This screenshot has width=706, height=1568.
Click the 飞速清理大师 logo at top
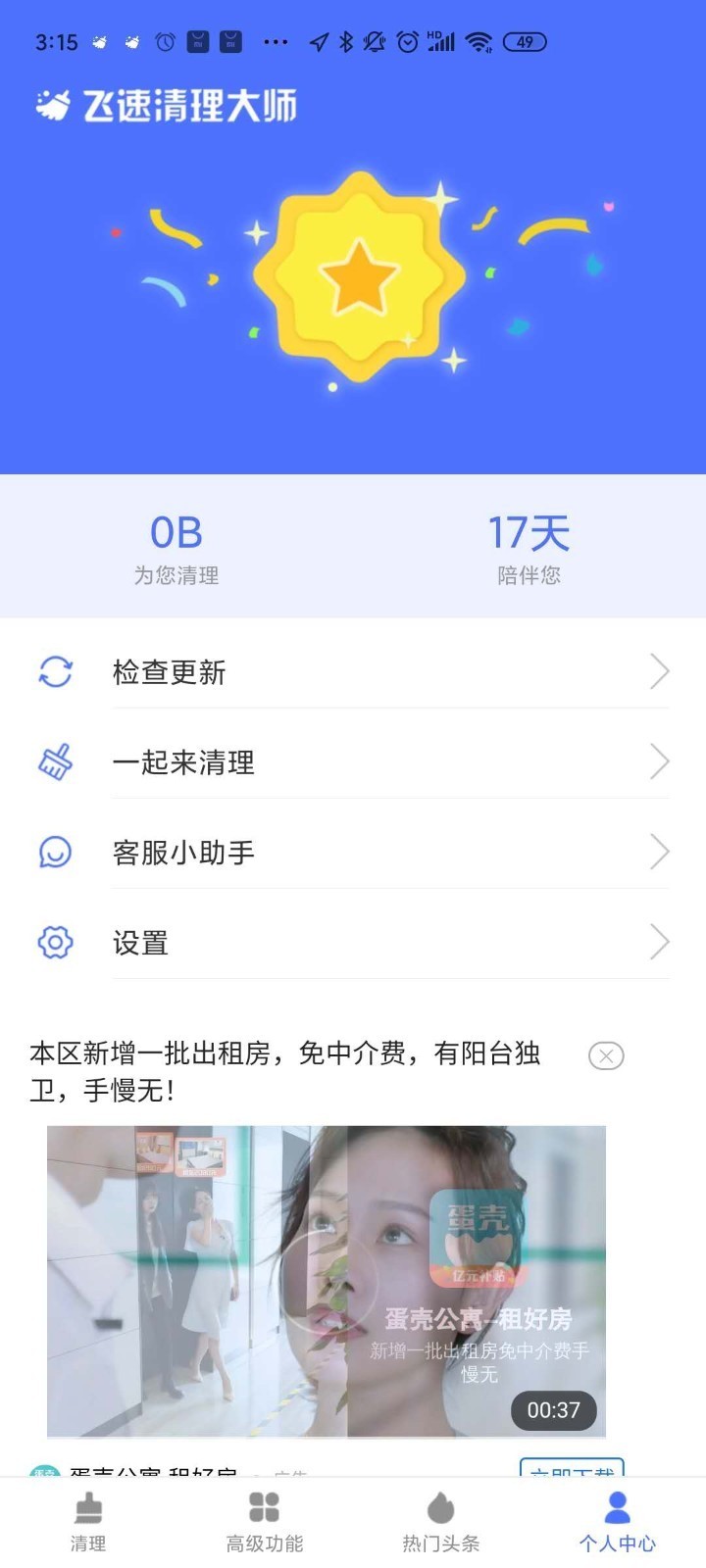point(172,105)
